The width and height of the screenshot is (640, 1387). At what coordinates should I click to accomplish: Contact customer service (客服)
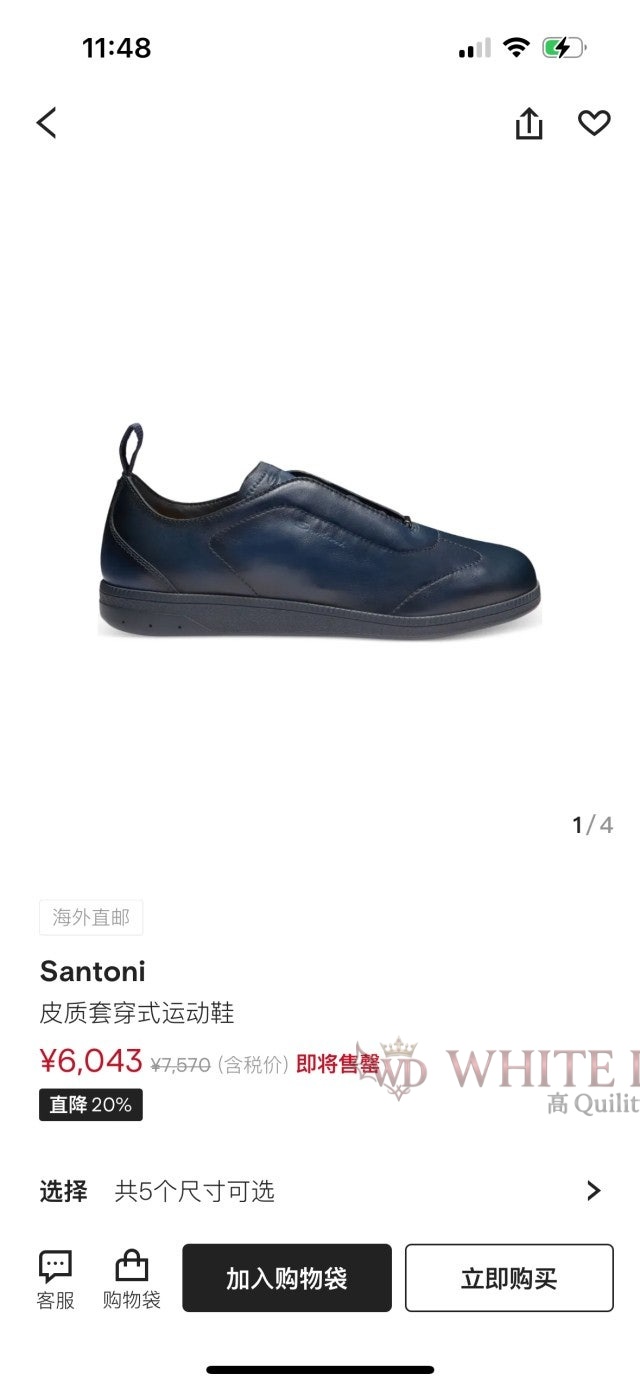click(56, 1279)
